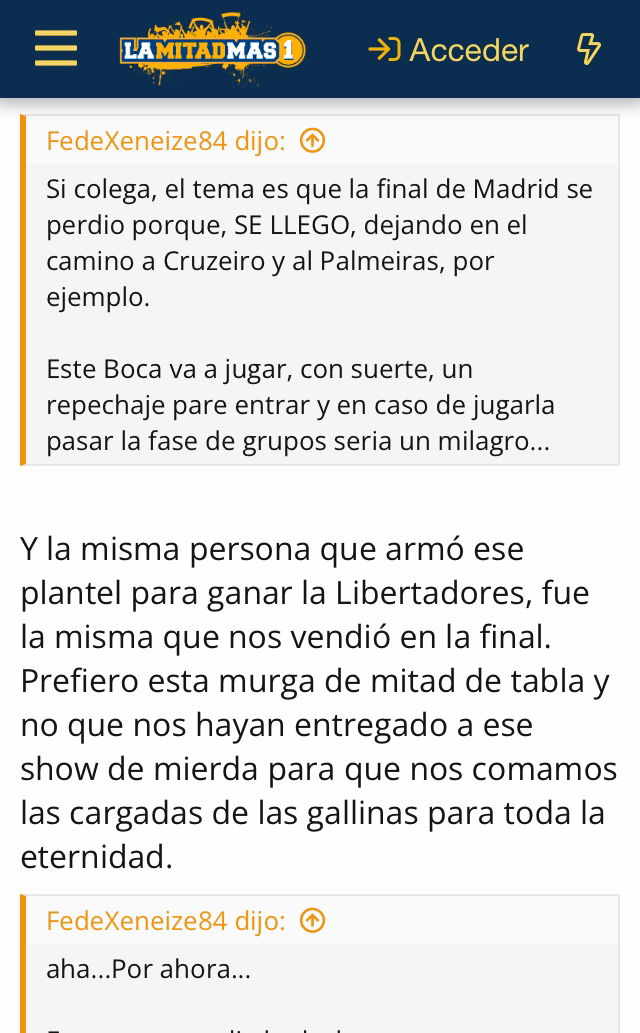The height and width of the screenshot is (1033, 640).
Task: Jump to source of the 'aha...Por ahora...' quote
Action: tap(312, 920)
